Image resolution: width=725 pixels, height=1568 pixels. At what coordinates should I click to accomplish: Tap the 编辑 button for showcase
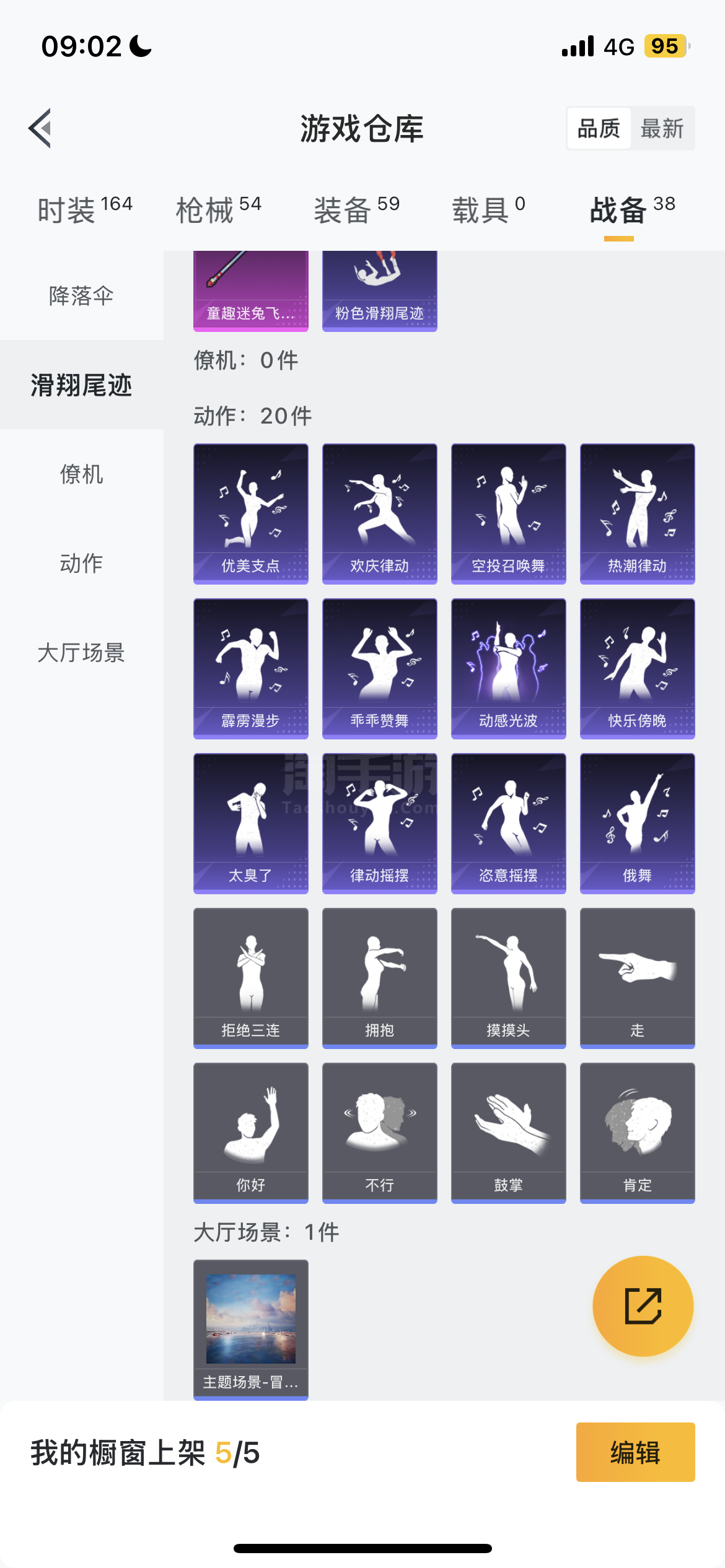click(636, 1452)
